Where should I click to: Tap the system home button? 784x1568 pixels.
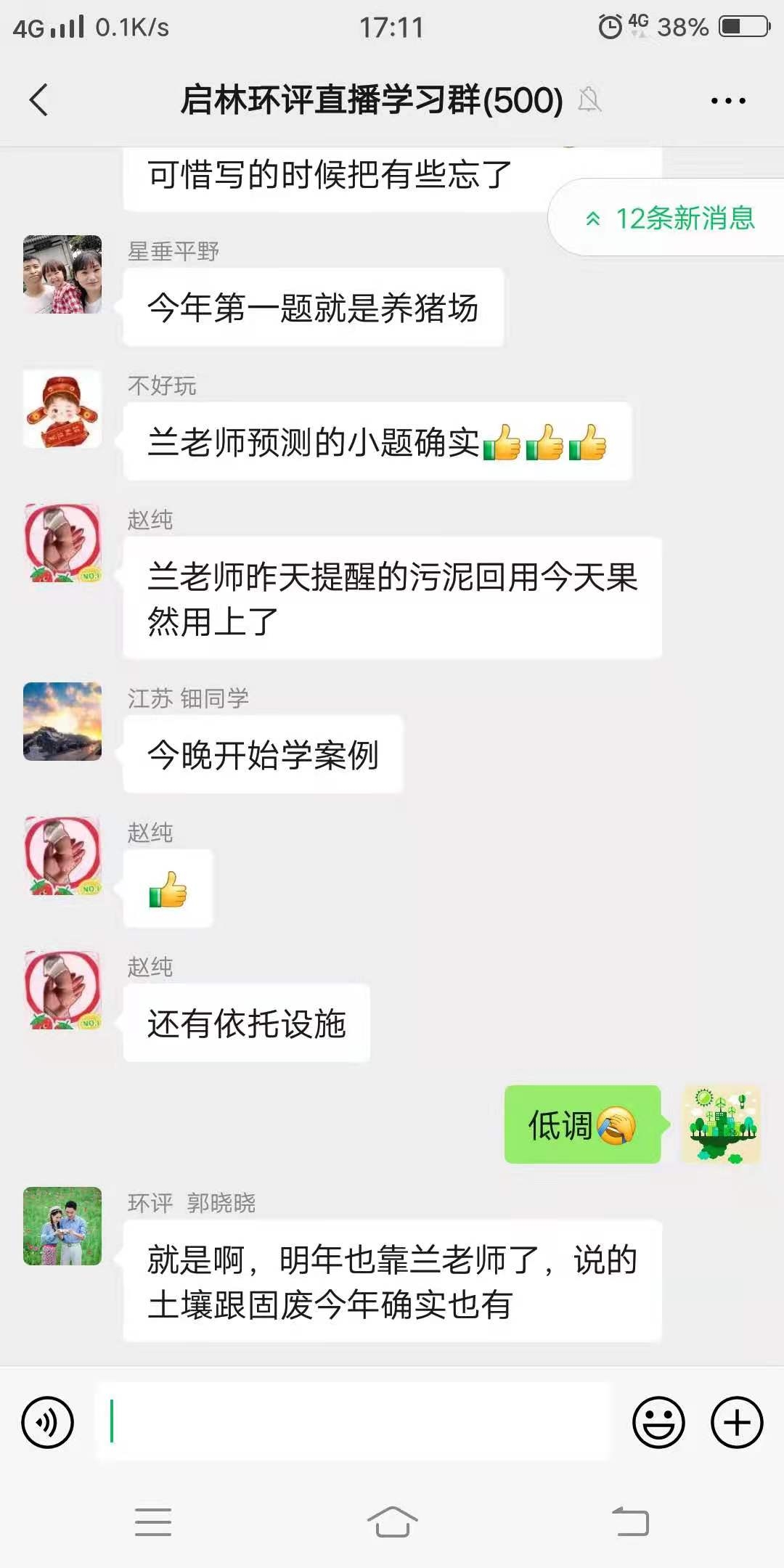392,1522
